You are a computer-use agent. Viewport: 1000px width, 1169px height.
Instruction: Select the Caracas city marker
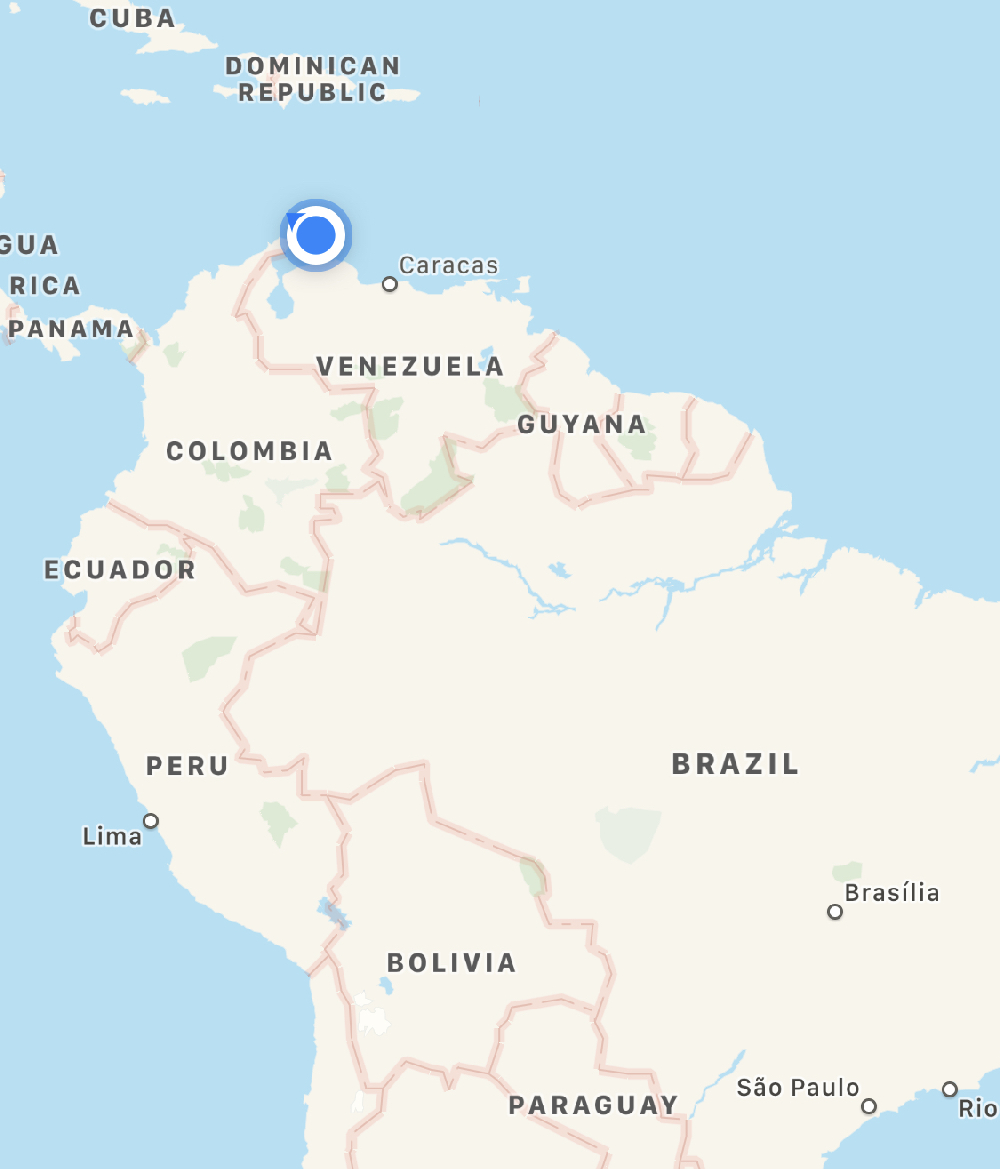click(390, 284)
